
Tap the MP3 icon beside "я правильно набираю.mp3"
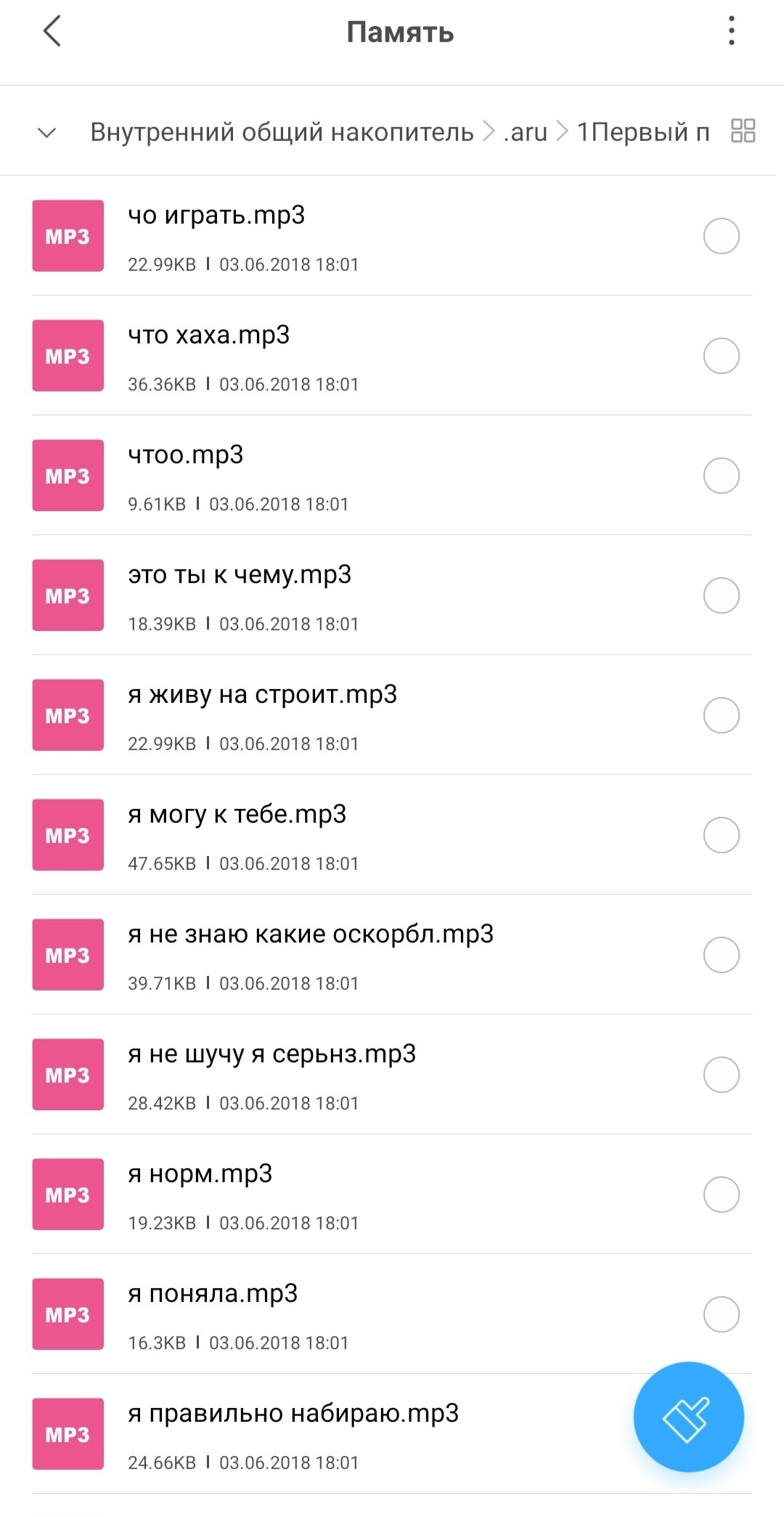[x=68, y=1434]
